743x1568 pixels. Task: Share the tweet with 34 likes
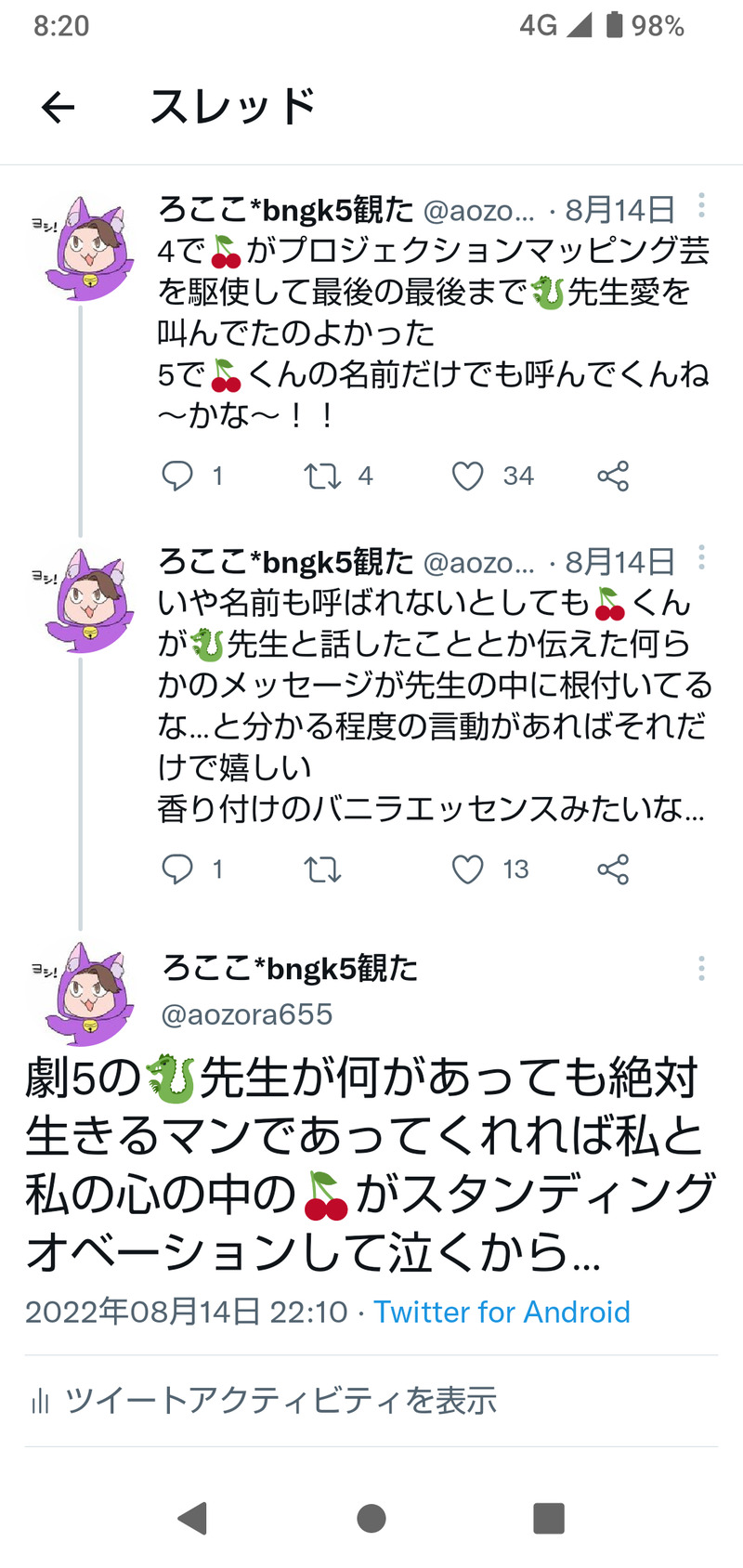[613, 476]
